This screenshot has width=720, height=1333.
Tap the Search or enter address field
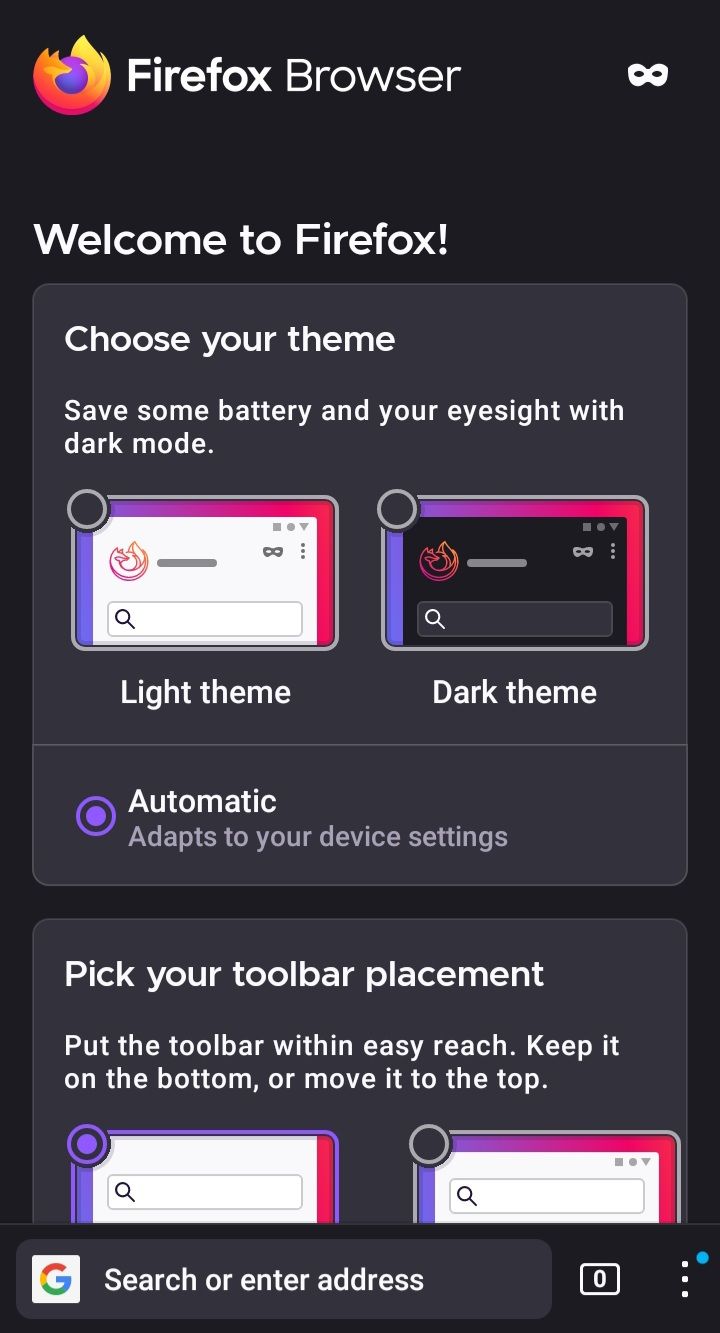point(300,1280)
